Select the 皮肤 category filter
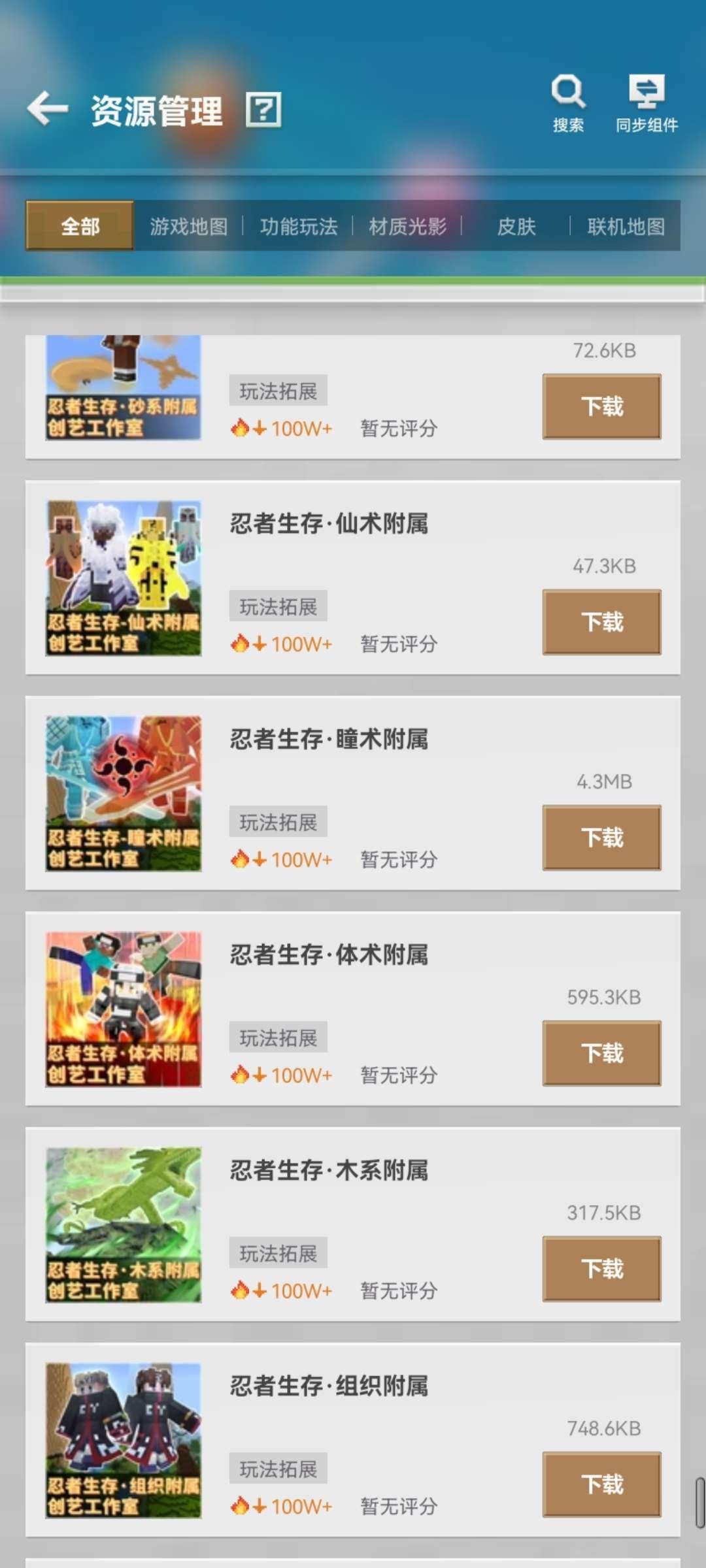706x1568 pixels. [516, 227]
